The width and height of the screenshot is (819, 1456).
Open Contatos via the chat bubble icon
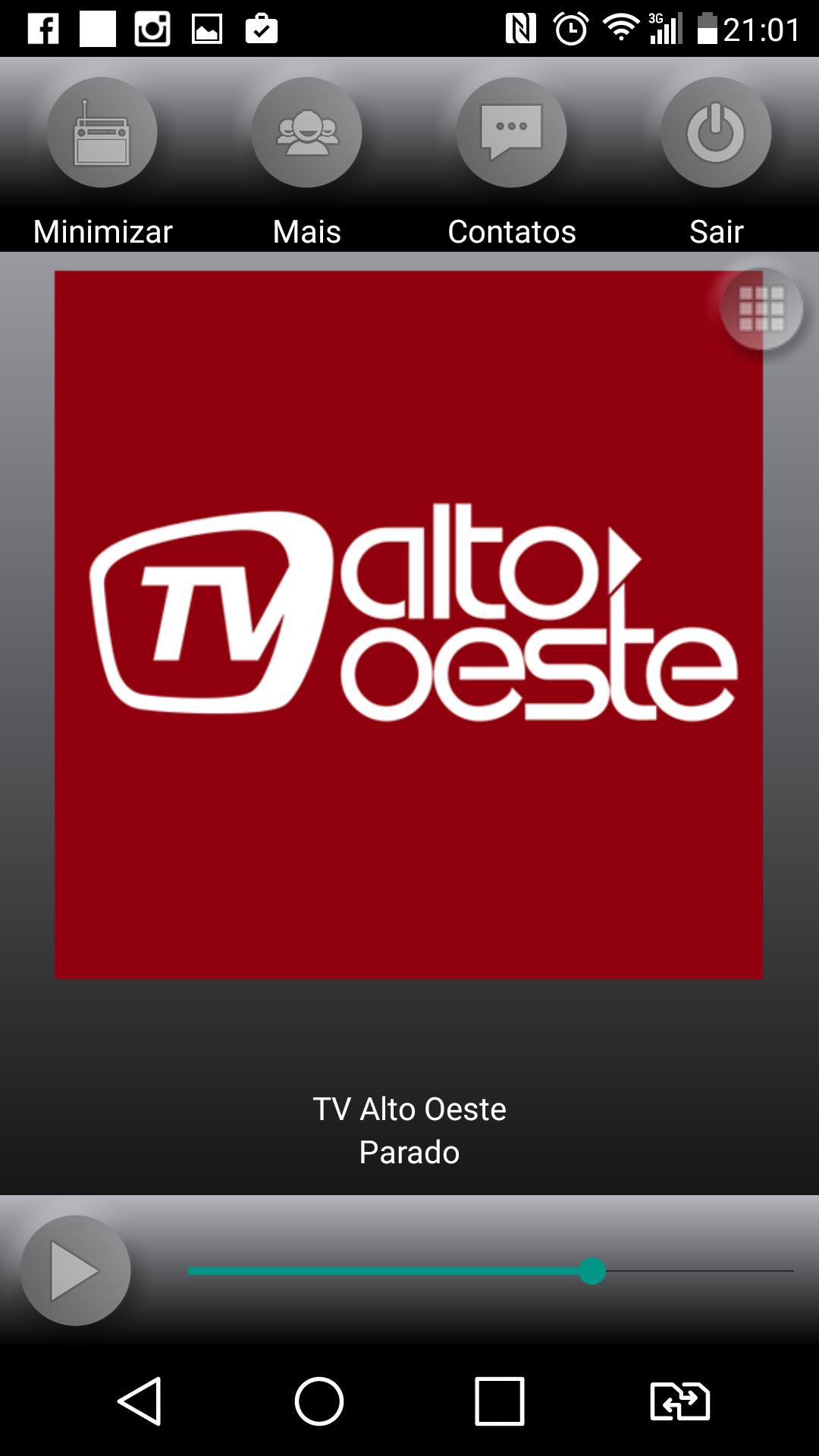pos(511,132)
